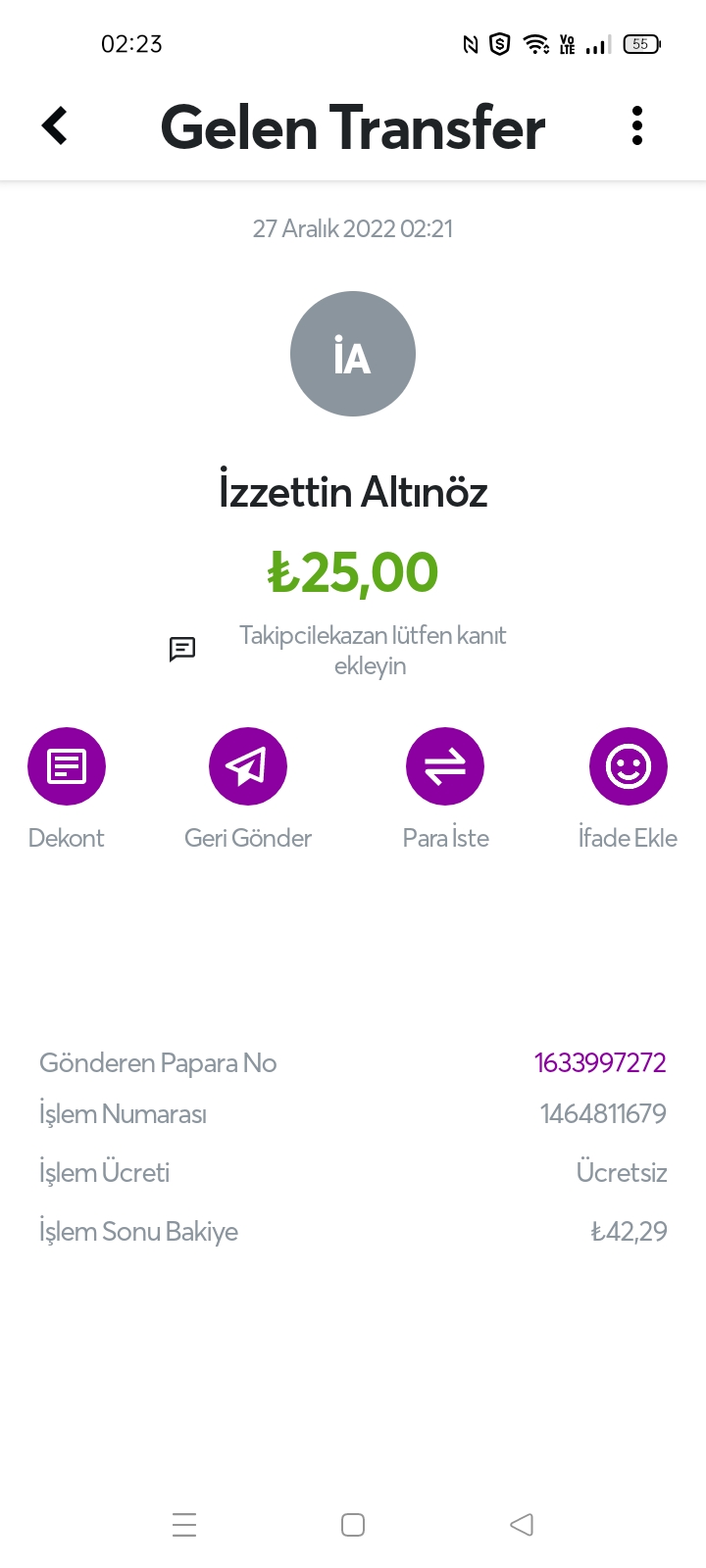Image resolution: width=706 pixels, height=1568 pixels.
Task: Add a reaction with İfade Ekle
Action: click(x=628, y=766)
